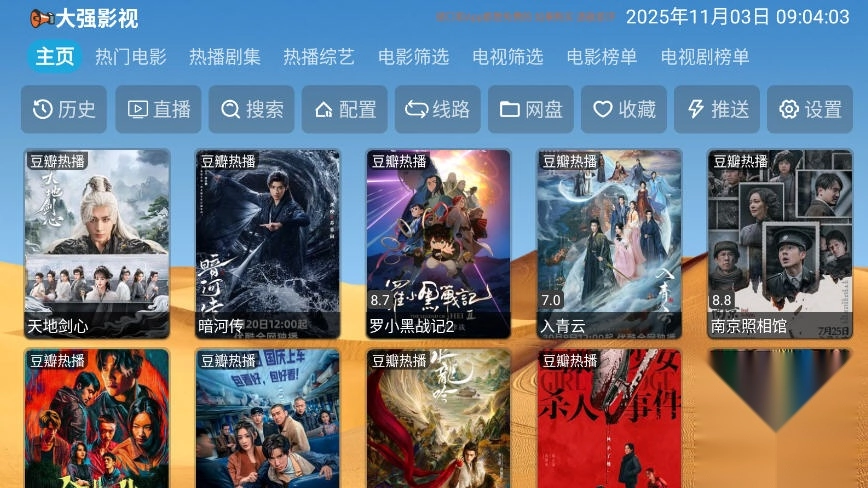Viewport: 868px width, 488px height.
Task: Open 历史 viewing history
Action: (x=64, y=110)
